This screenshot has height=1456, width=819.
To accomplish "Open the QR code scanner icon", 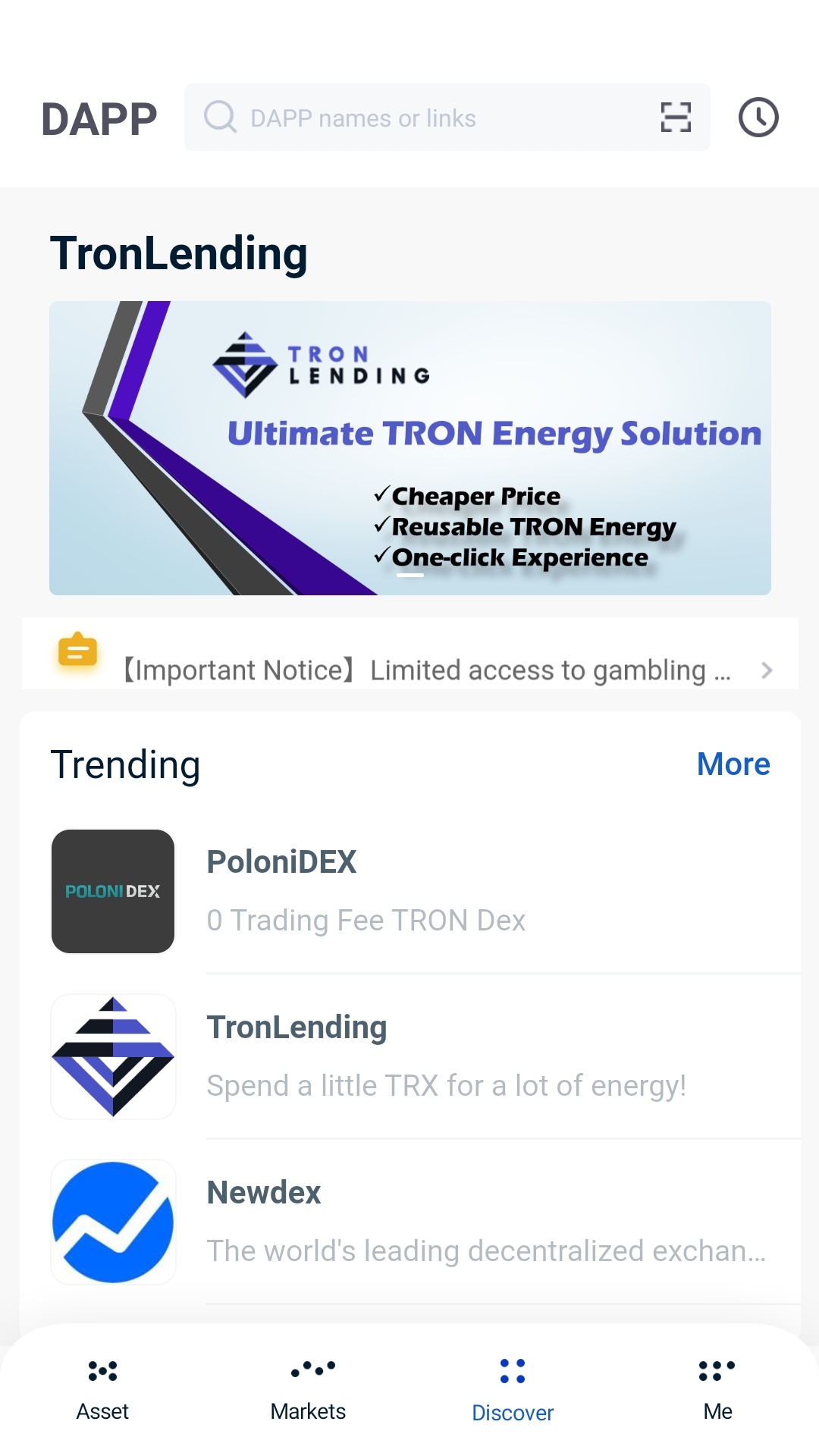I will pyautogui.click(x=676, y=118).
